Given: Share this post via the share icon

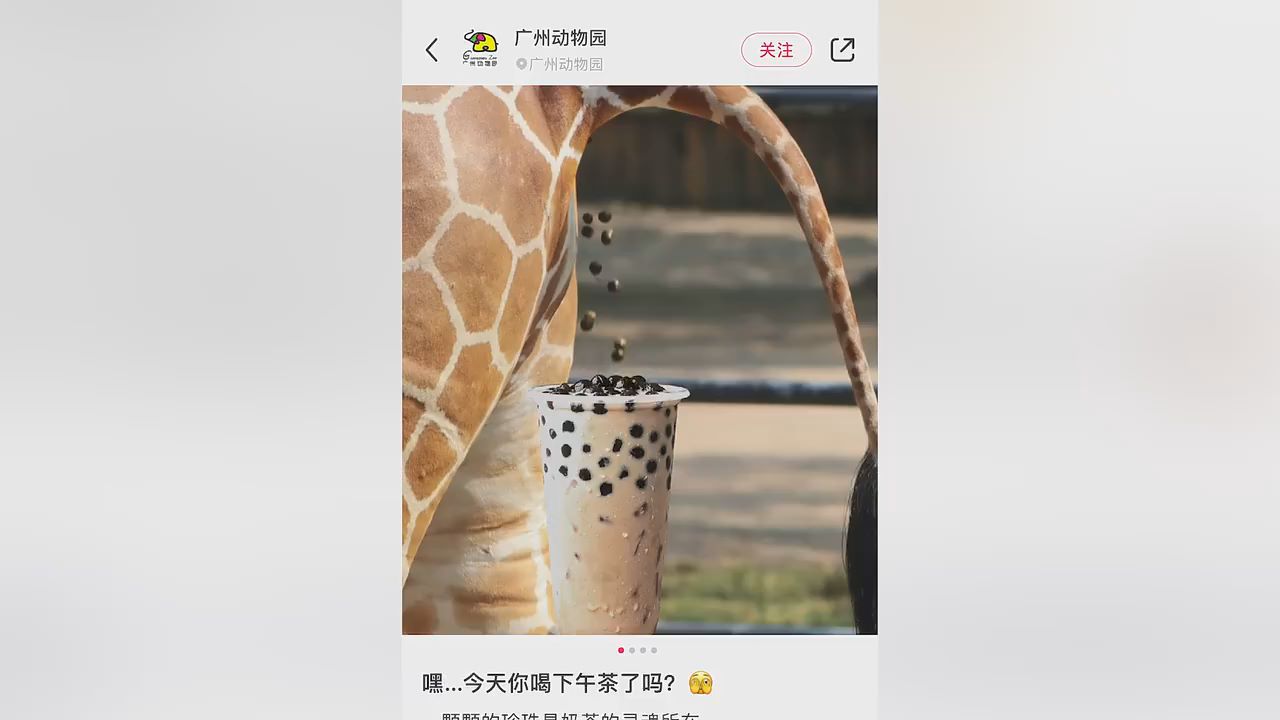Looking at the screenshot, I should (842, 50).
